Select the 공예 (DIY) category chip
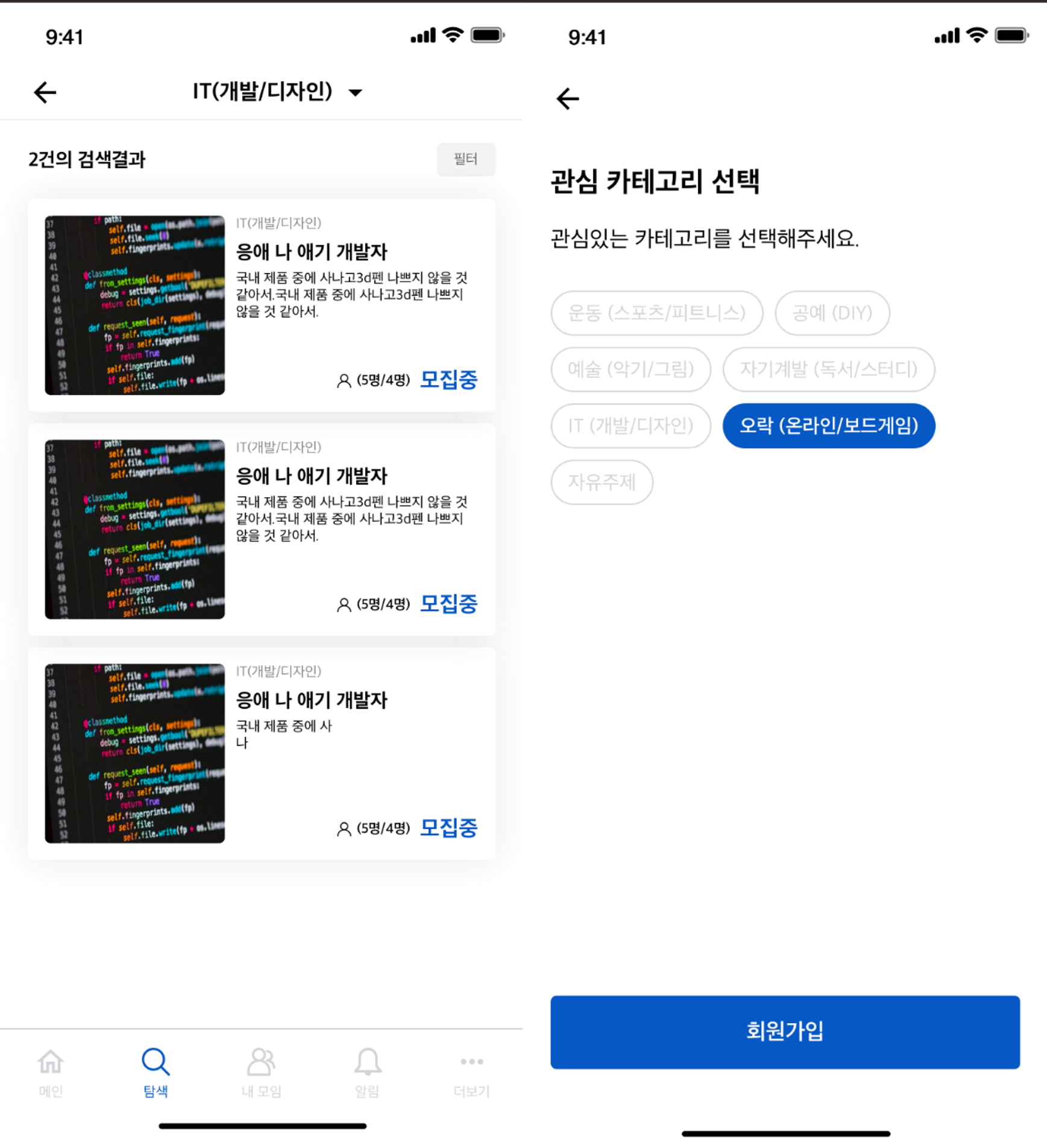 [x=832, y=313]
